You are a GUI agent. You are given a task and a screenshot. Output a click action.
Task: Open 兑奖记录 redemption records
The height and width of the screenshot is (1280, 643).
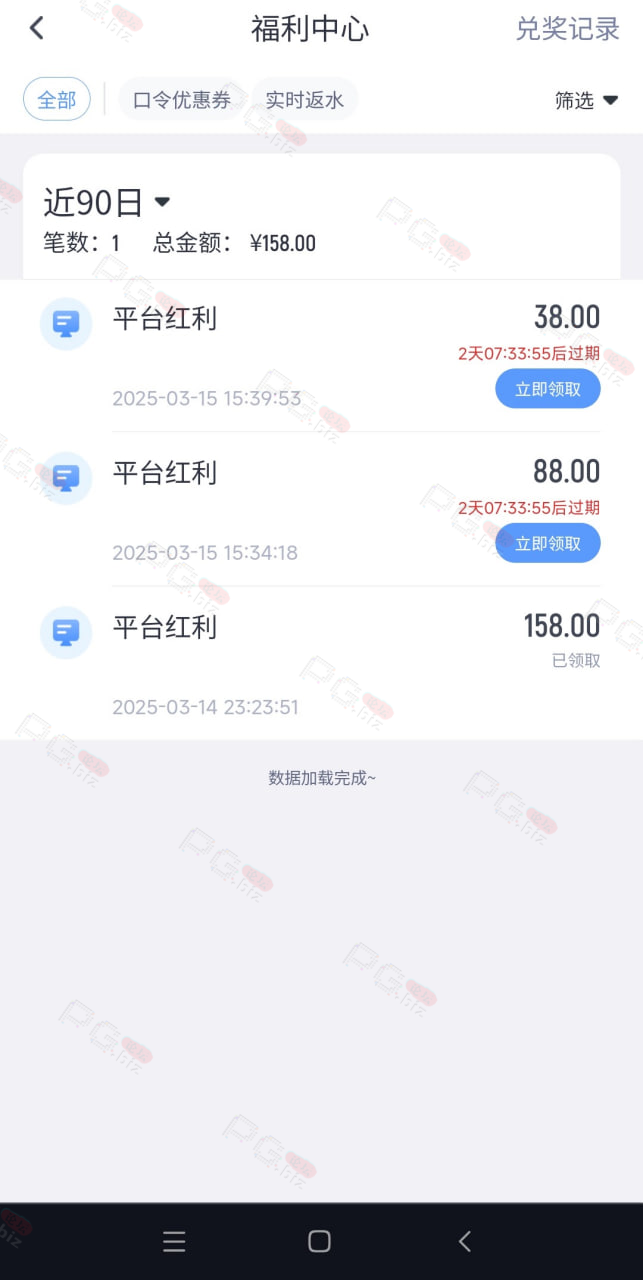pyautogui.click(x=568, y=29)
